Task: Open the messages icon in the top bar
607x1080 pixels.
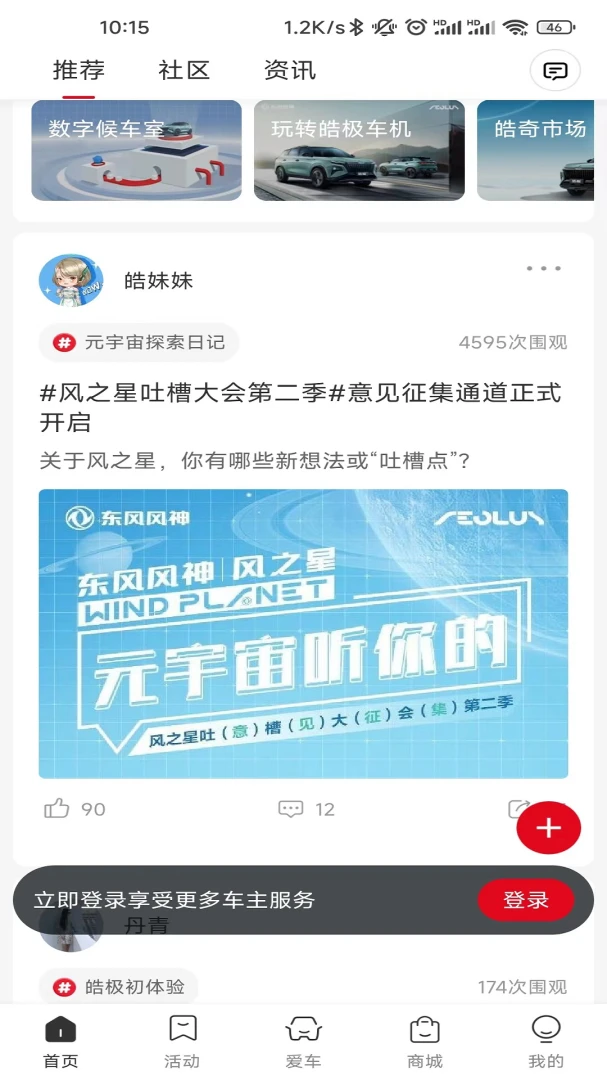Action: pyautogui.click(x=555, y=71)
